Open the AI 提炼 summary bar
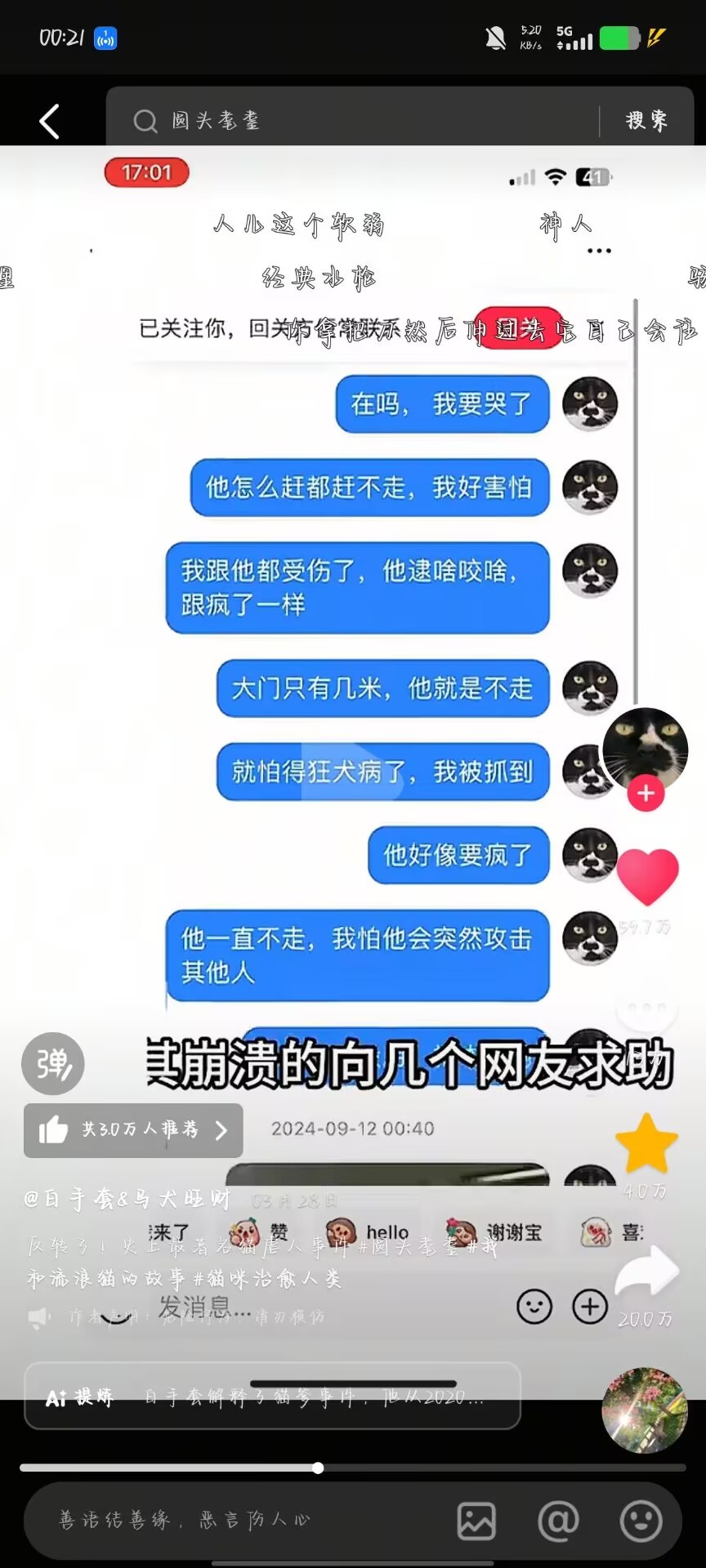This screenshot has height=1568, width=706. 272,1396
